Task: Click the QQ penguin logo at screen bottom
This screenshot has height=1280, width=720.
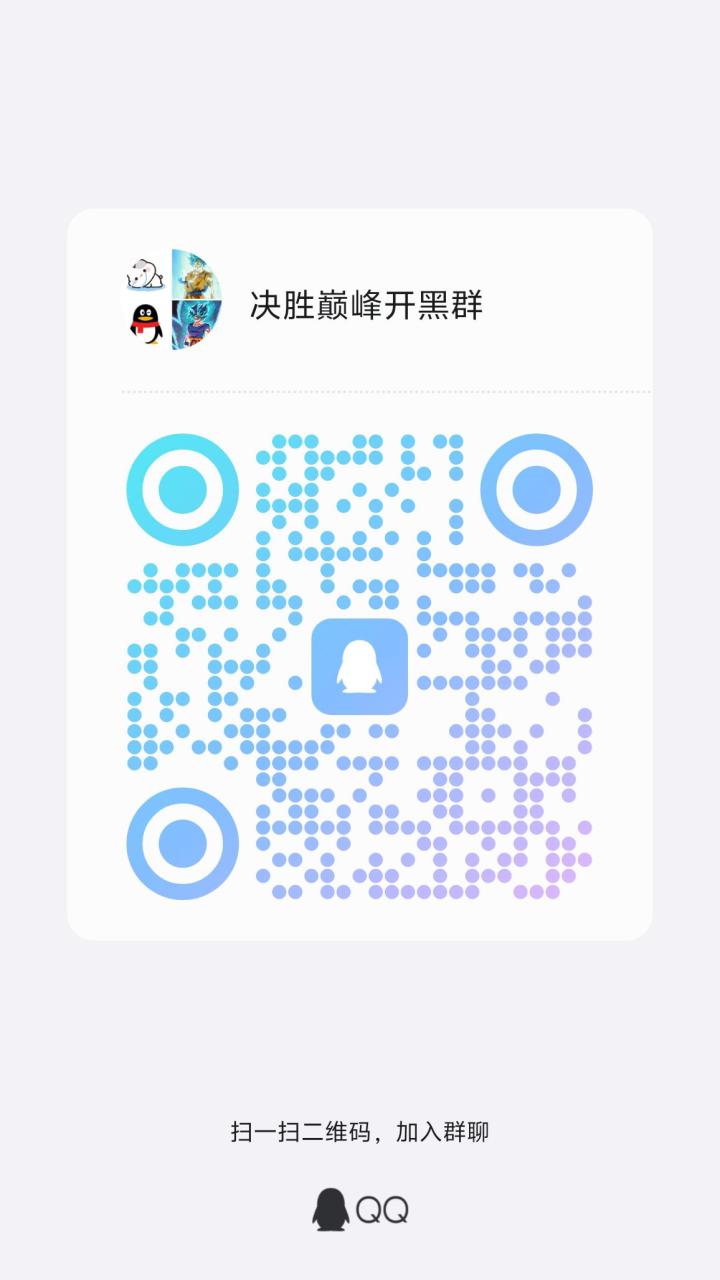Action: pos(330,1207)
